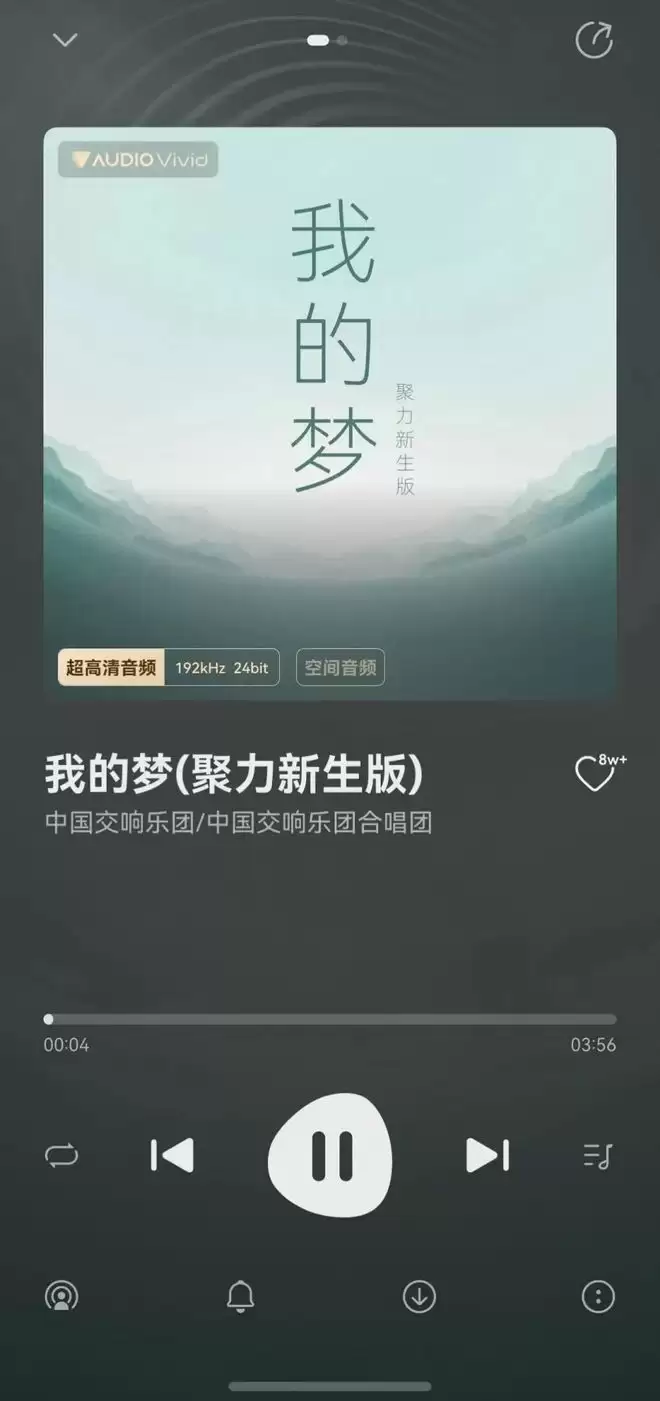Image resolution: width=660 pixels, height=1401 pixels.
Task: Skip to the next track
Action: pyautogui.click(x=488, y=1156)
